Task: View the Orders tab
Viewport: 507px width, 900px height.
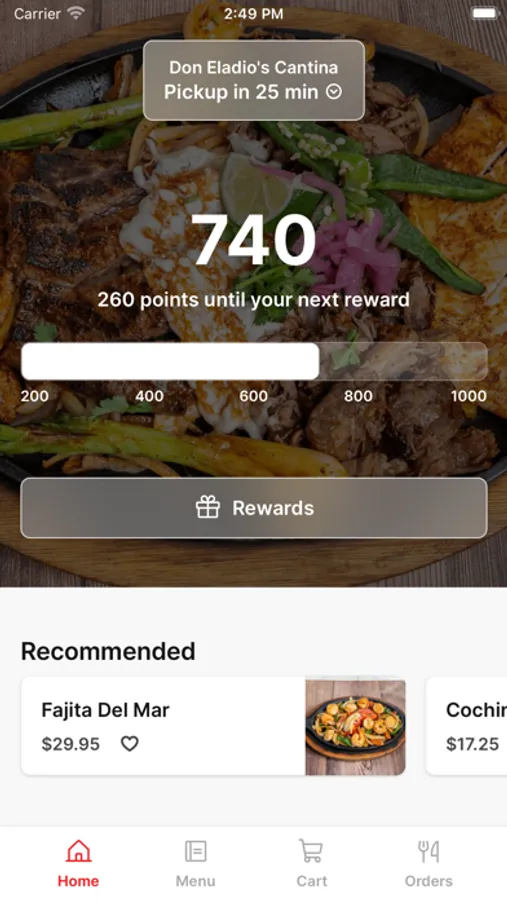Action: pyautogui.click(x=428, y=864)
